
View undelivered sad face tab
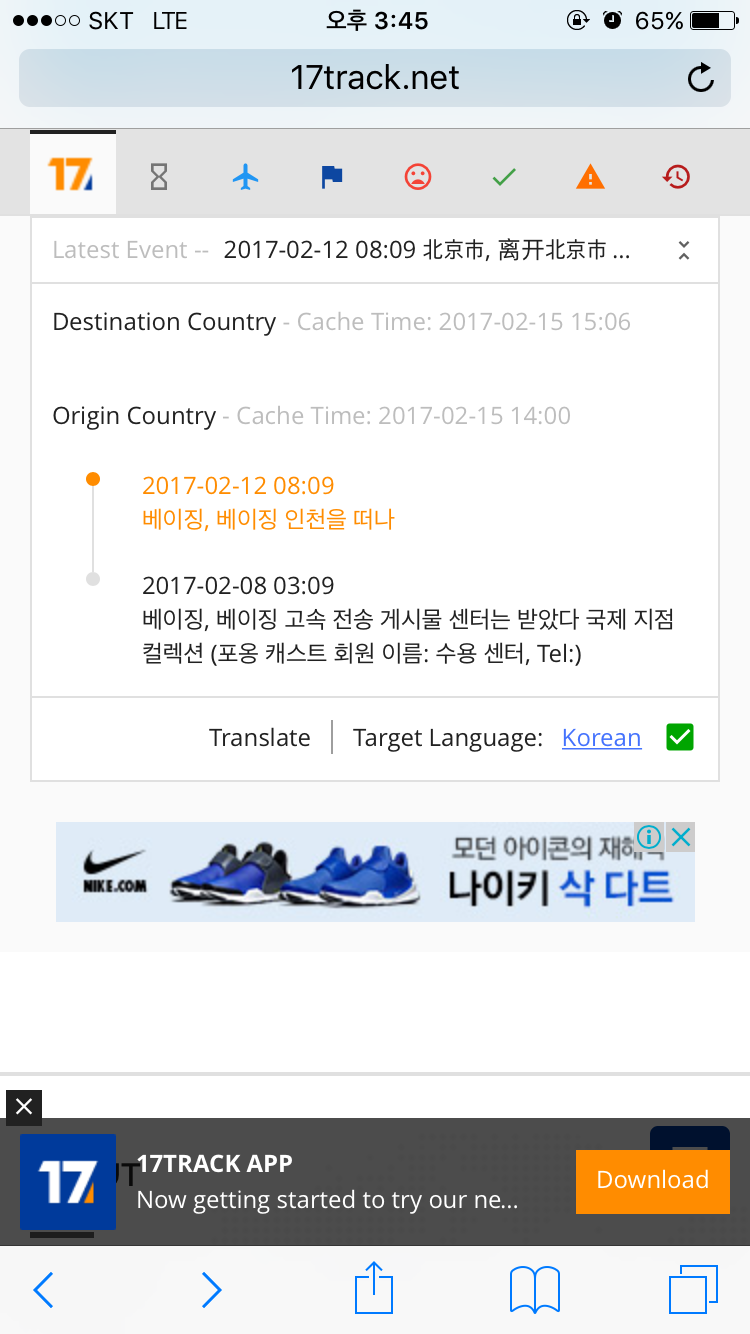click(x=417, y=178)
